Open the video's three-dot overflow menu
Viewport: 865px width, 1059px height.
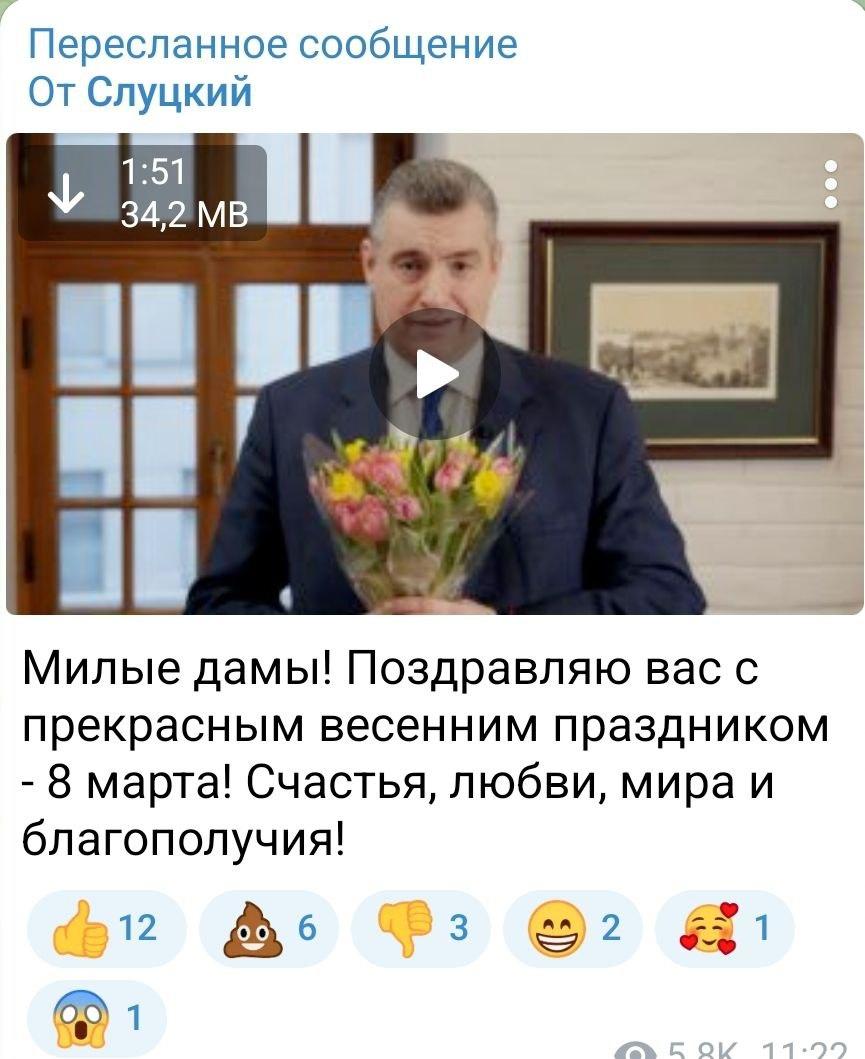(x=830, y=185)
